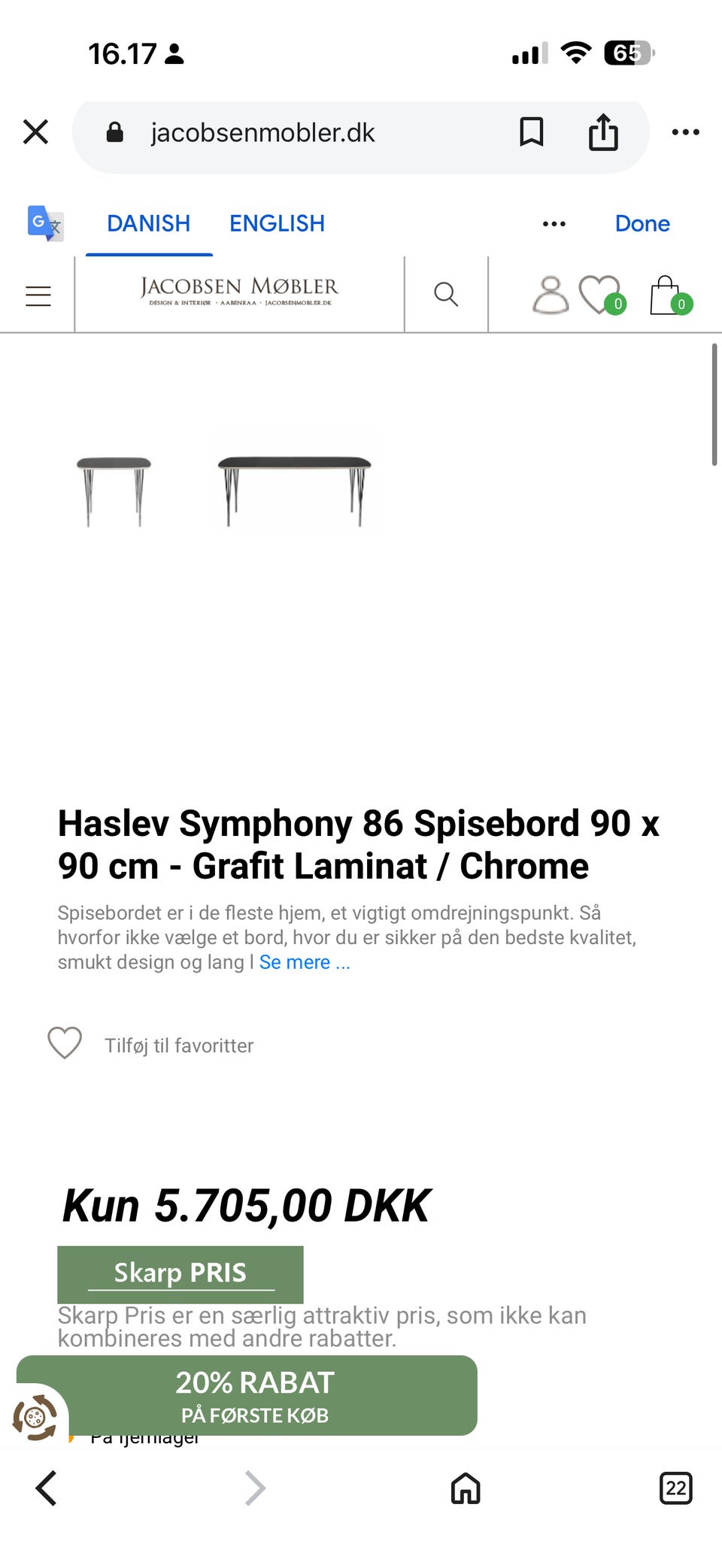The height and width of the screenshot is (1568, 722).
Task: Open the browser overflow menu
Action: pyautogui.click(x=685, y=132)
